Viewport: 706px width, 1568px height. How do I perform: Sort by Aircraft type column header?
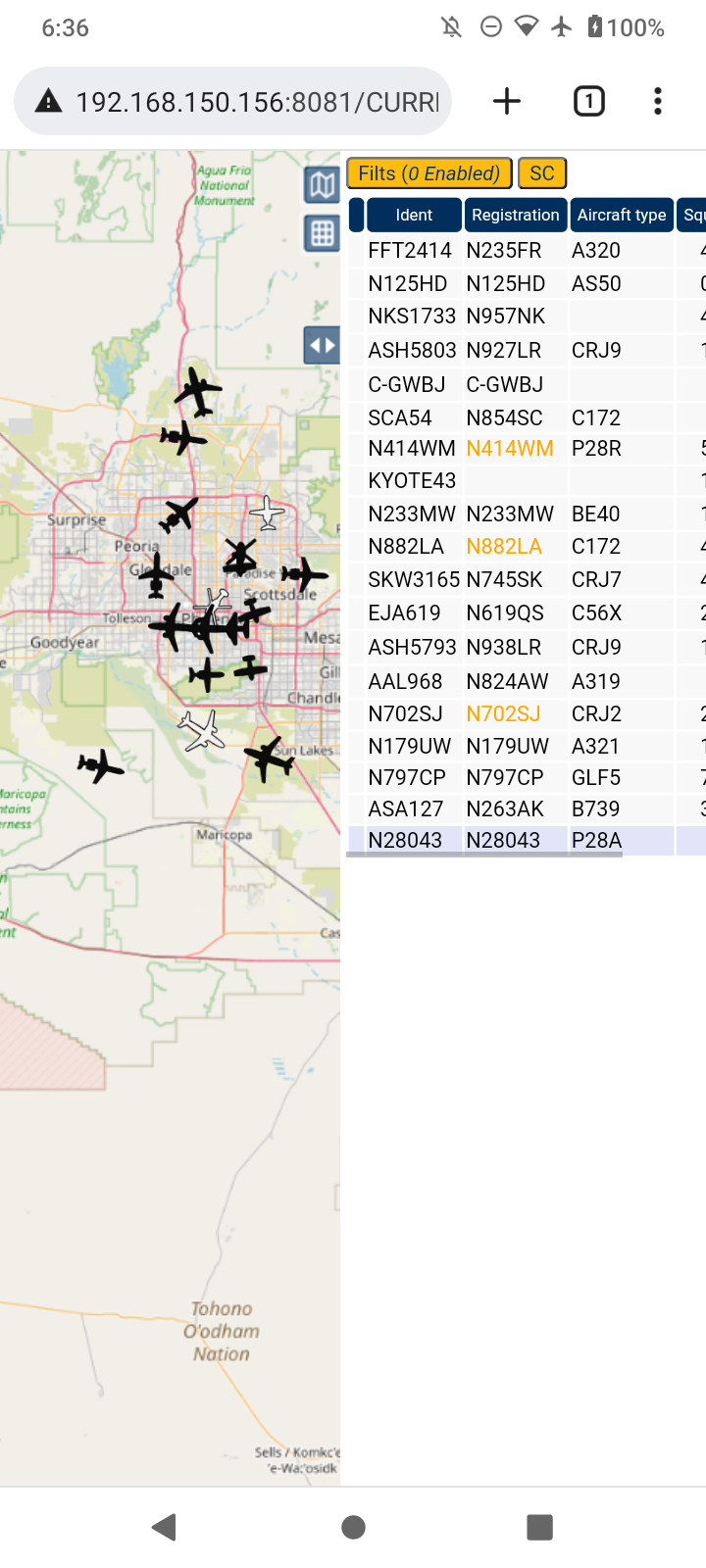tap(622, 215)
